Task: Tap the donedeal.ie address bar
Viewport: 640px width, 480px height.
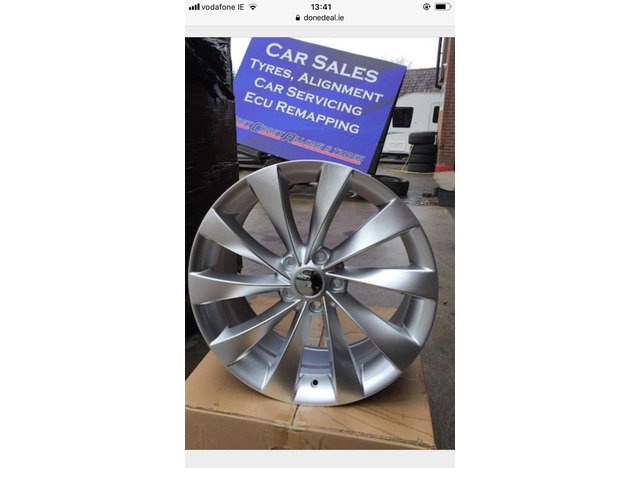Action: point(320,18)
